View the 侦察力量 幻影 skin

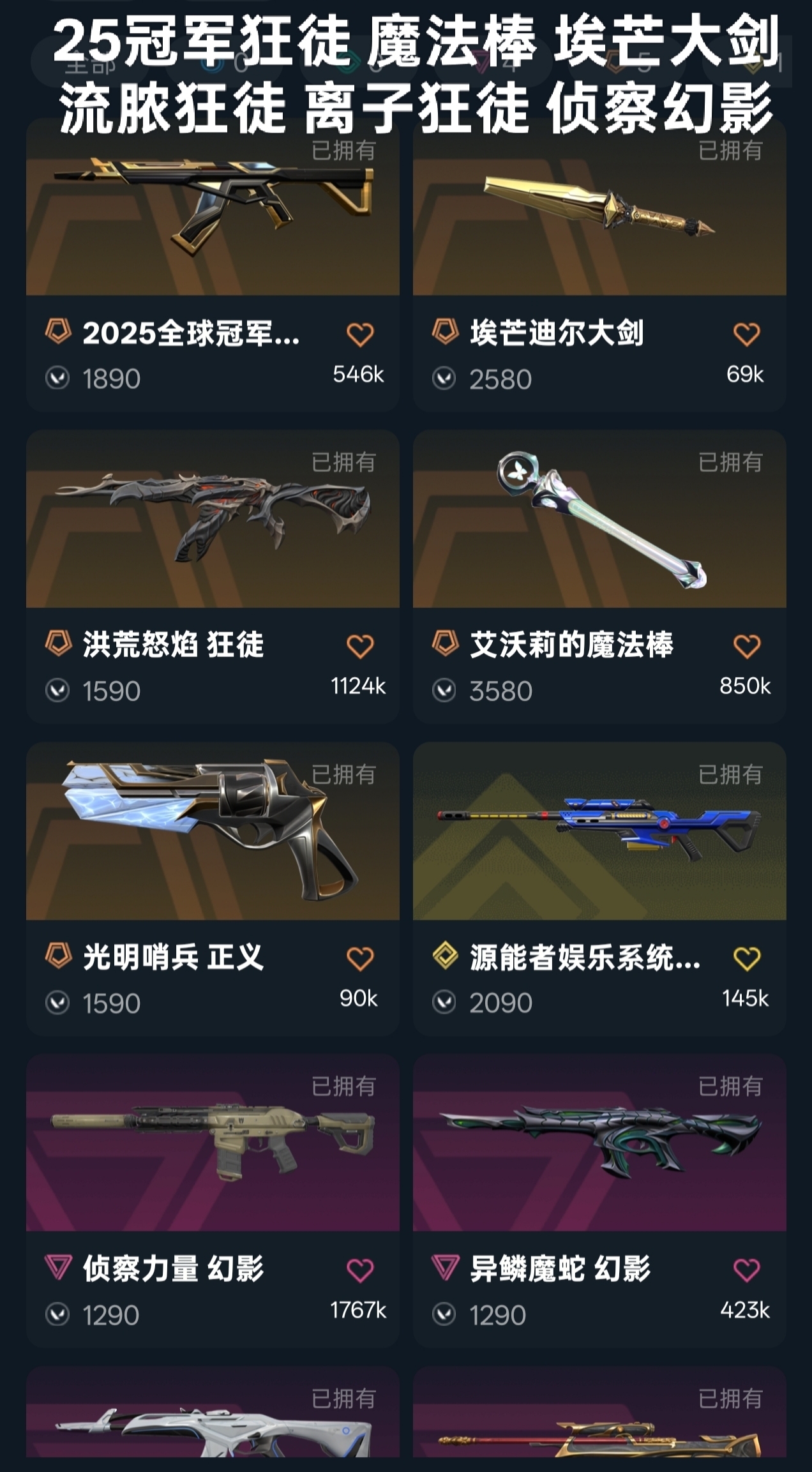[213, 1143]
